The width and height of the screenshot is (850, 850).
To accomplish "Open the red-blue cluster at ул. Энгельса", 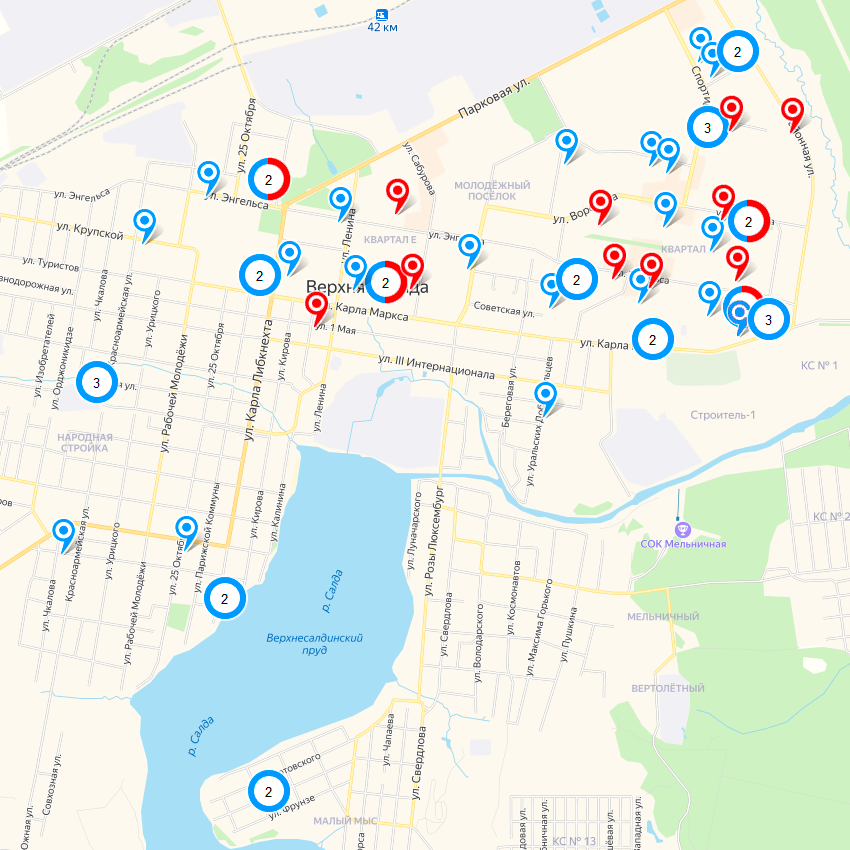I will (x=268, y=180).
